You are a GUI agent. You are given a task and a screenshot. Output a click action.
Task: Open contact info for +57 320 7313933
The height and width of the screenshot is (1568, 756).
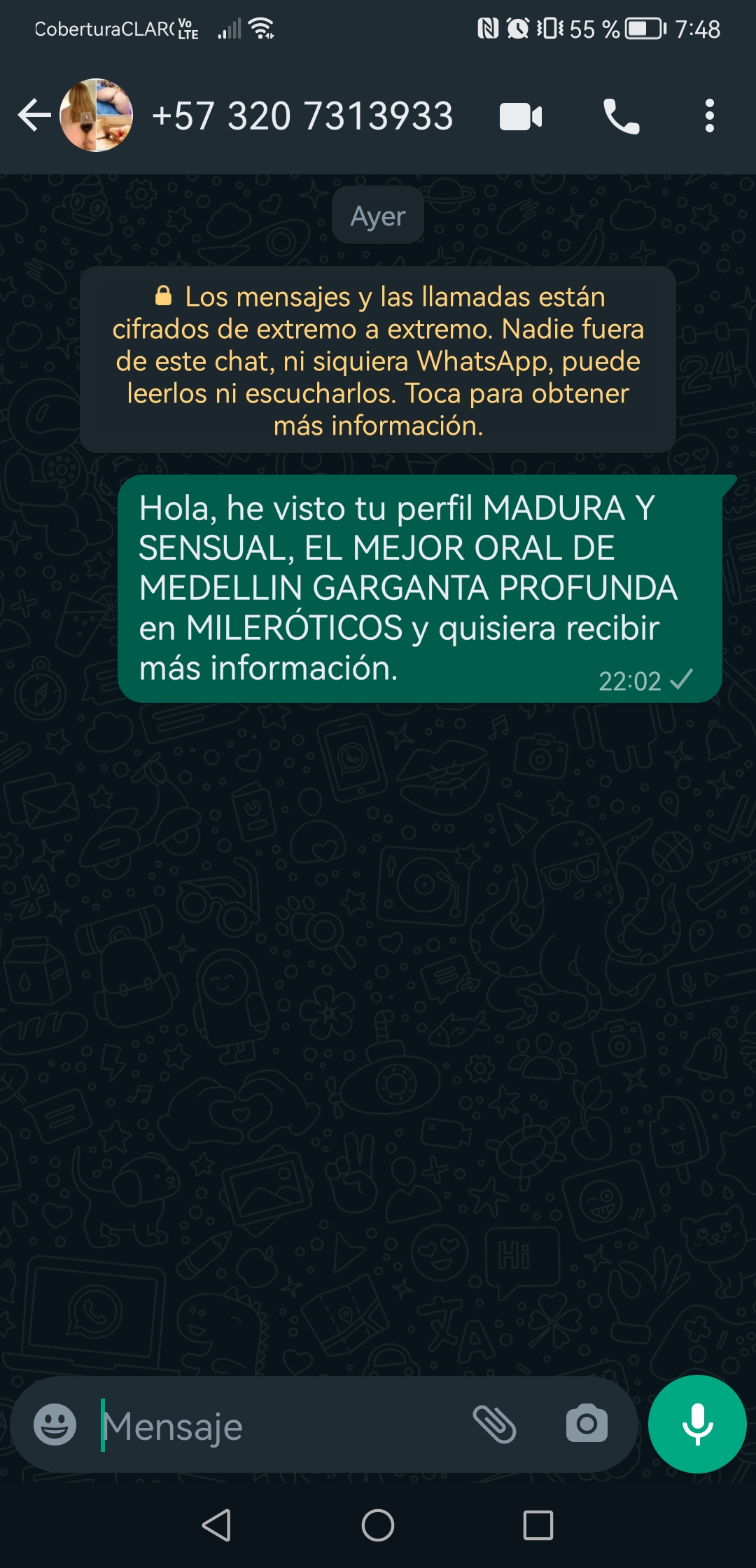pos(302,115)
